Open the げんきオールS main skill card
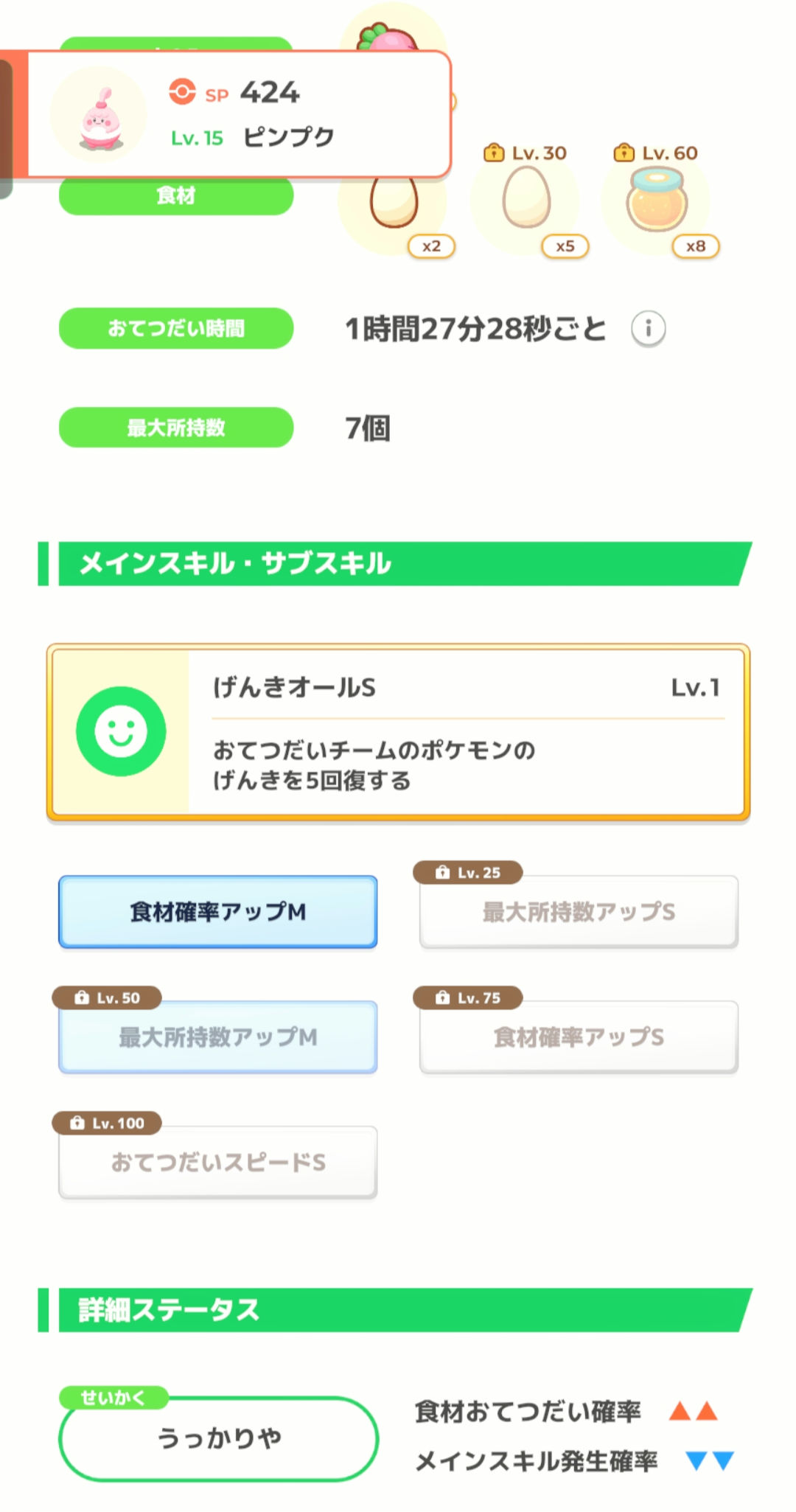Viewport: 796px width, 1512px height. [398, 731]
